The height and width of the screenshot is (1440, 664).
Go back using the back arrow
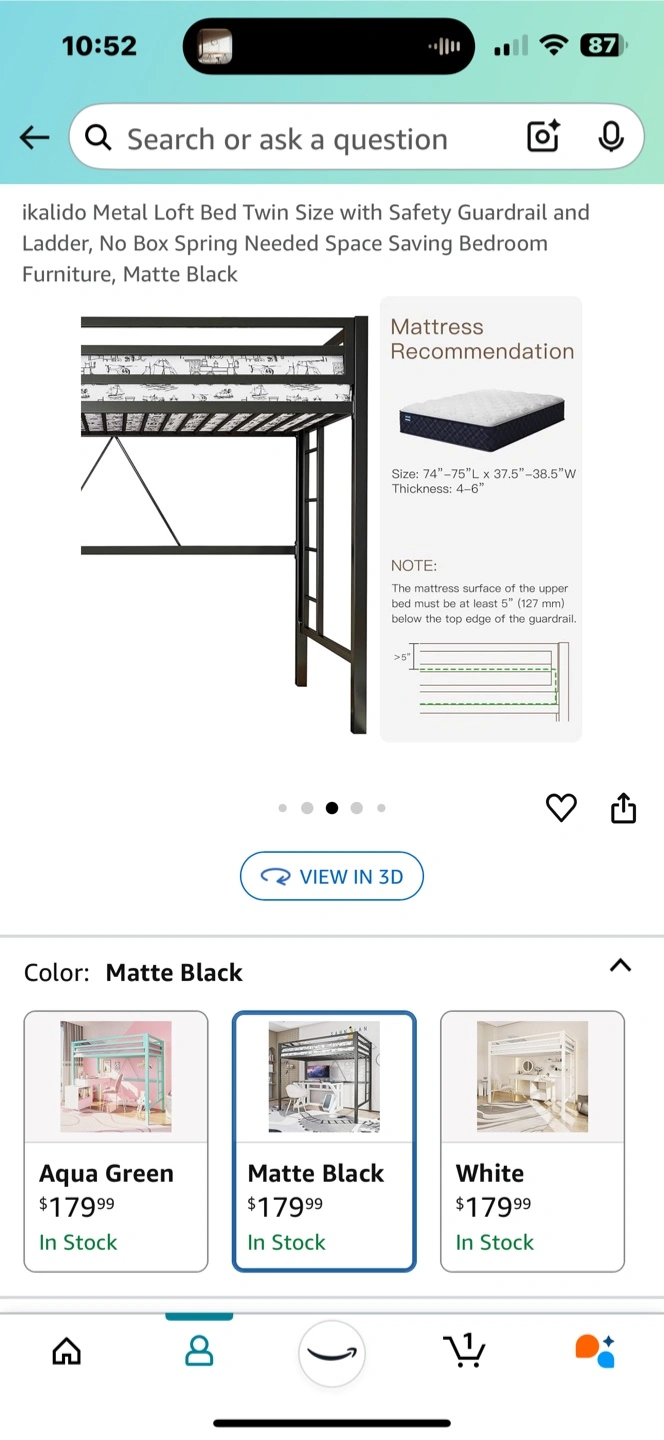(x=34, y=138)
